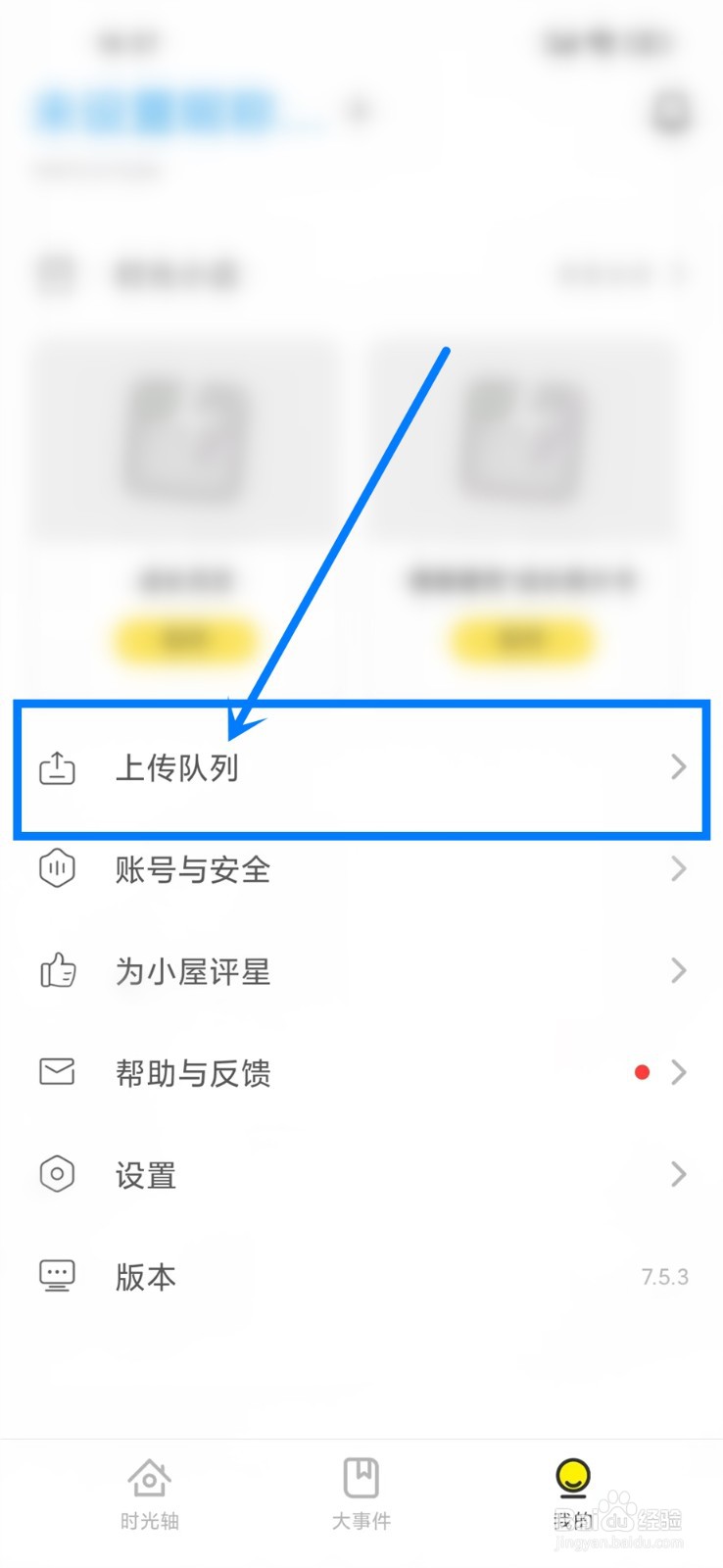
Task: Tap the thumbs-up icon beside 为小屋评星
Action: (57, 971)
